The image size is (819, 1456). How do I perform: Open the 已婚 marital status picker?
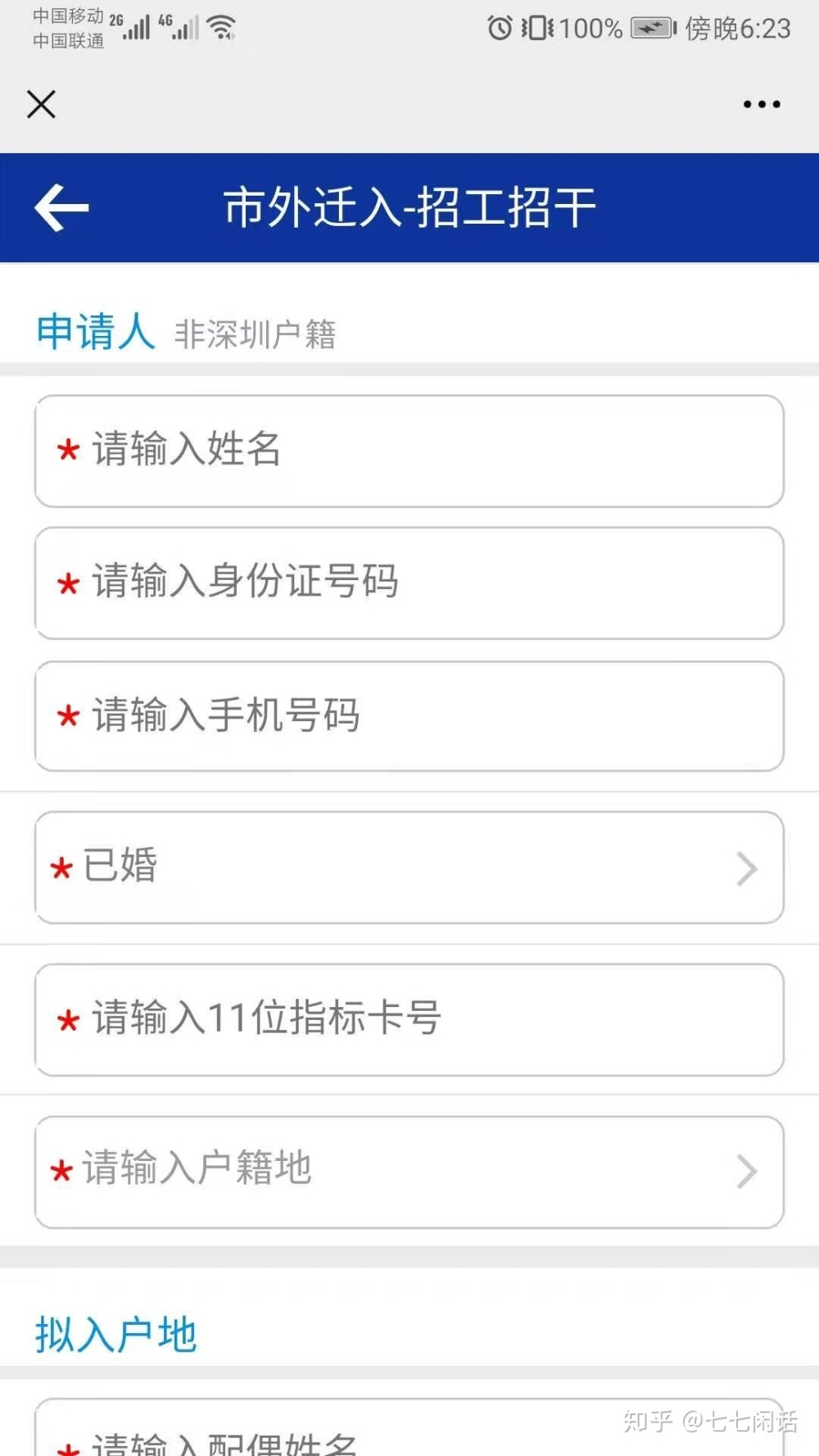click(x=409, y=868)
